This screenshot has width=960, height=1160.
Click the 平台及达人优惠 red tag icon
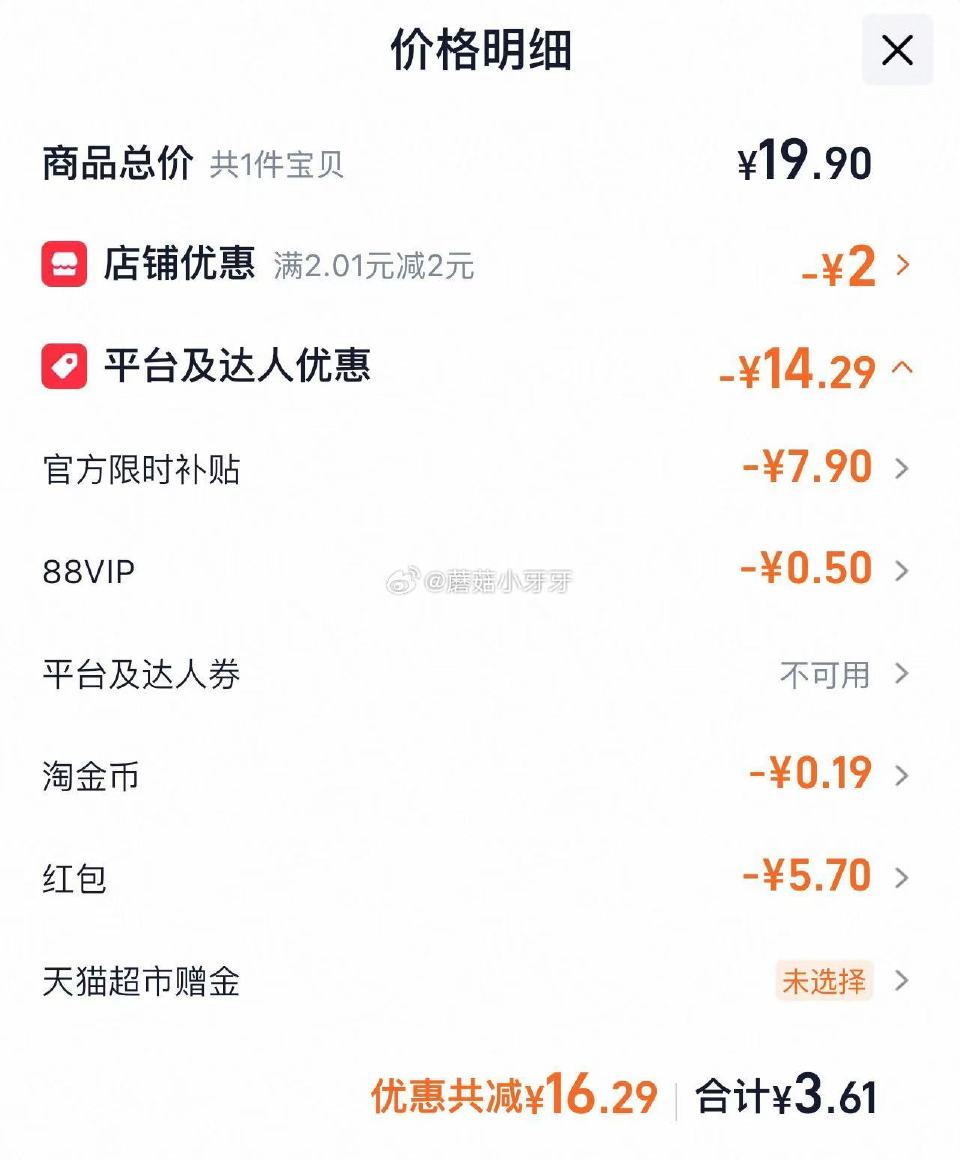click(62, 366)
